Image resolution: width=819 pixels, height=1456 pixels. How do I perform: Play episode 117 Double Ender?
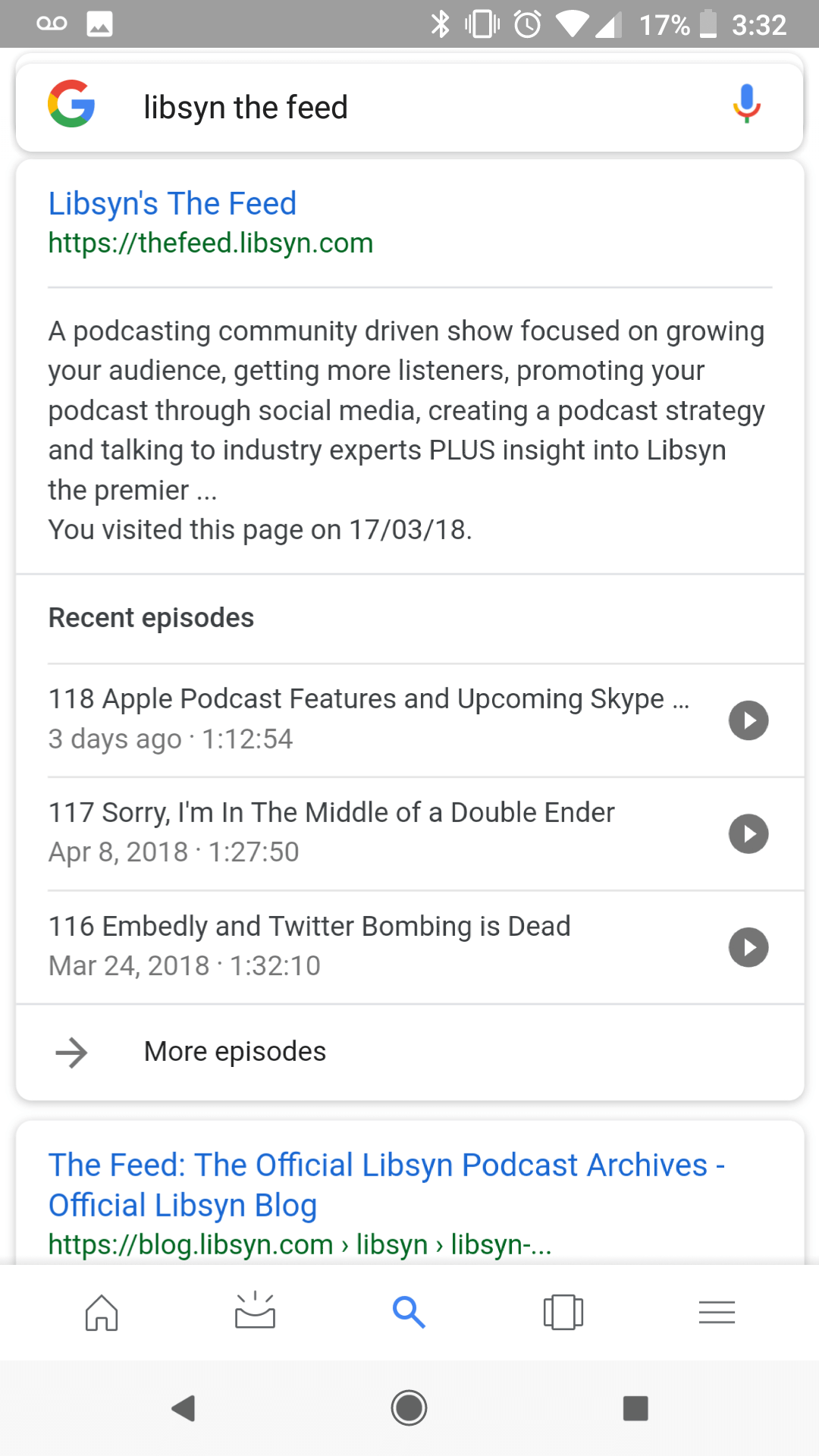(748, 833)
